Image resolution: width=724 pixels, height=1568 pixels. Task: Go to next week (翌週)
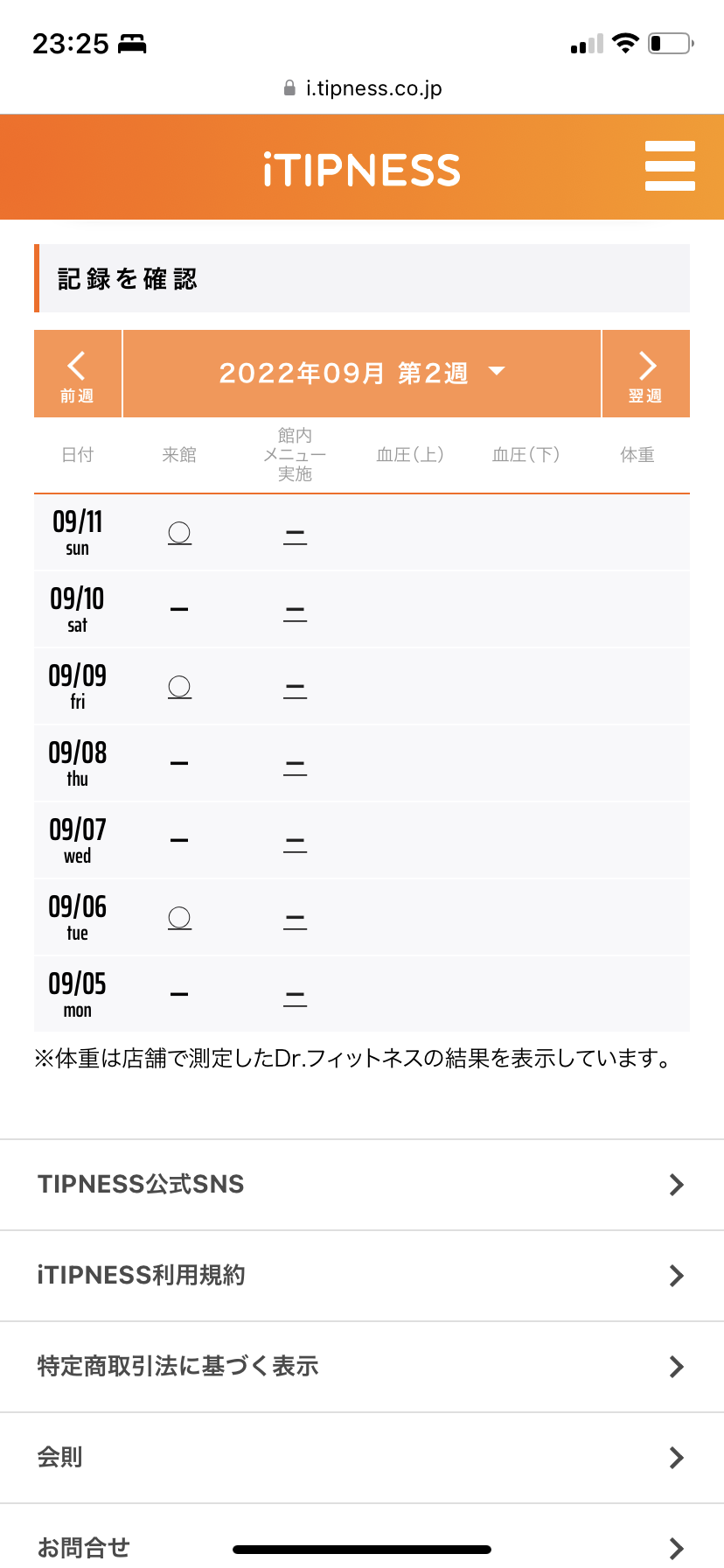[x=646, y=374]
